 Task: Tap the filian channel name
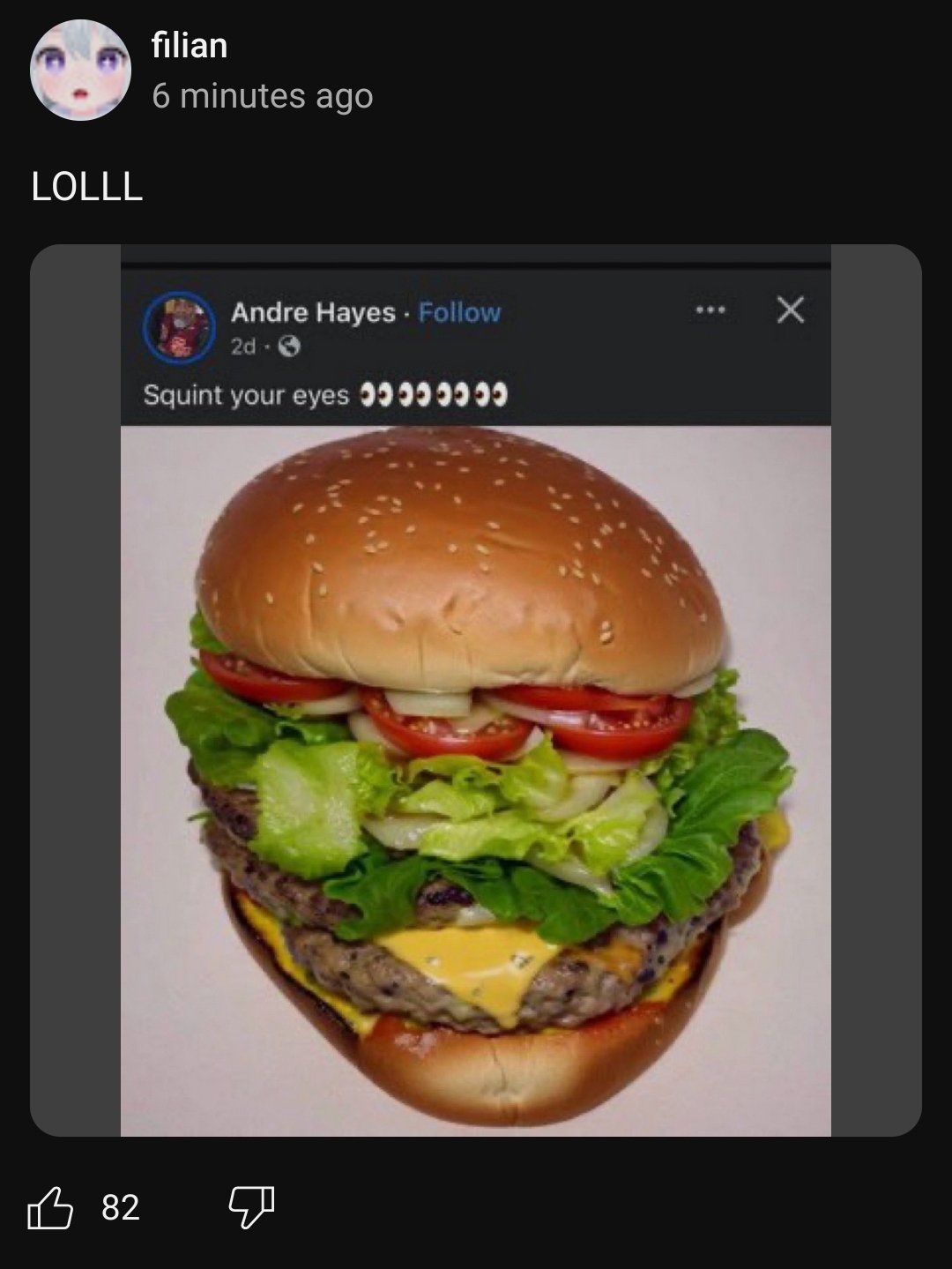point(190,45)
